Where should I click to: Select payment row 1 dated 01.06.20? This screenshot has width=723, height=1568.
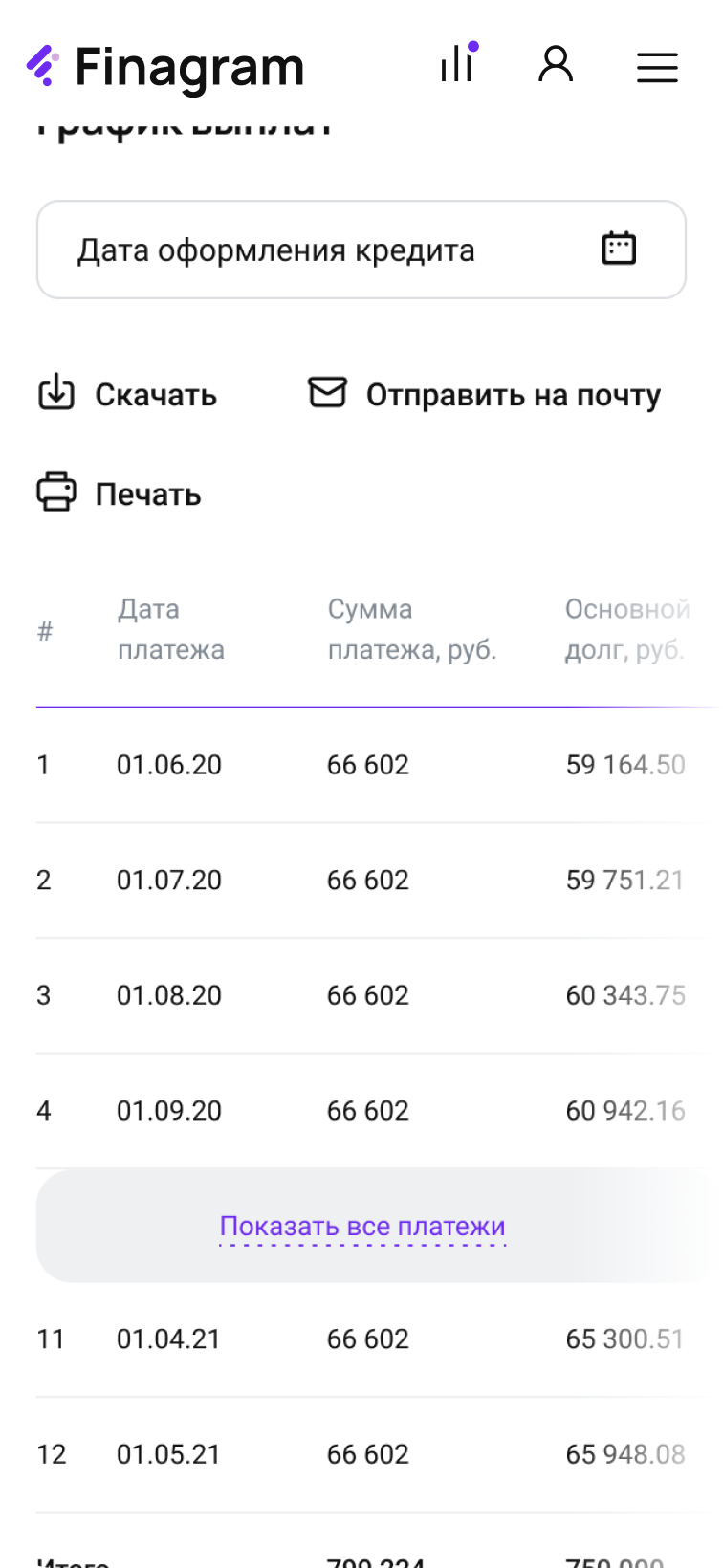click(x=361, y=764)
